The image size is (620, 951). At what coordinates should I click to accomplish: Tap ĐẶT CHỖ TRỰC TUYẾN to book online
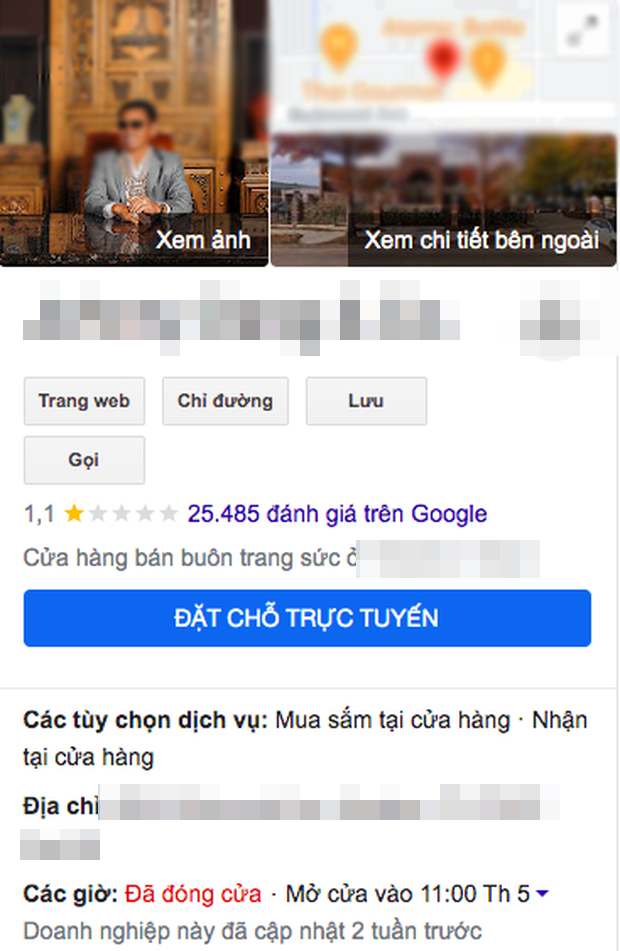tap(307, 618)
